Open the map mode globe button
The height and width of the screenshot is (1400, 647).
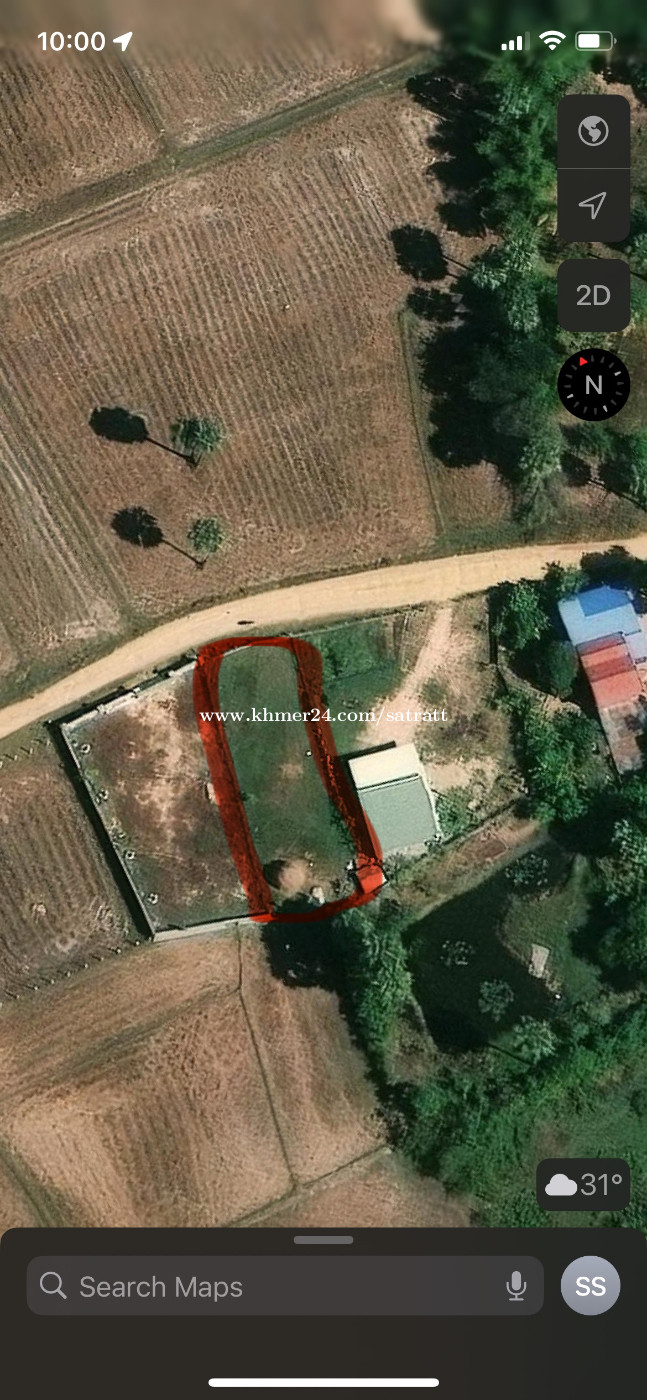[593, 132]
